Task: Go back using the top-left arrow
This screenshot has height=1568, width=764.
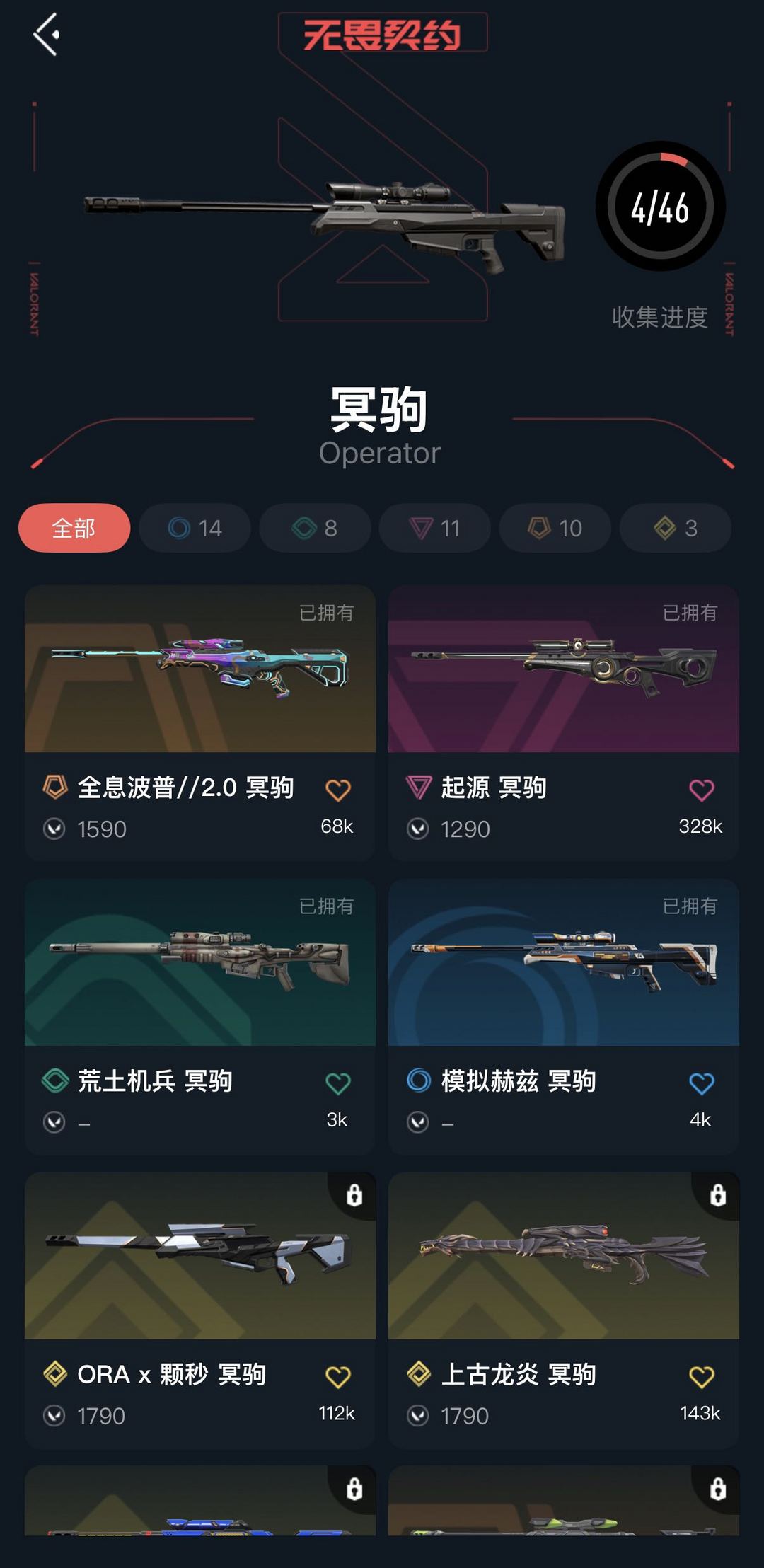Action: click(47, 34)
